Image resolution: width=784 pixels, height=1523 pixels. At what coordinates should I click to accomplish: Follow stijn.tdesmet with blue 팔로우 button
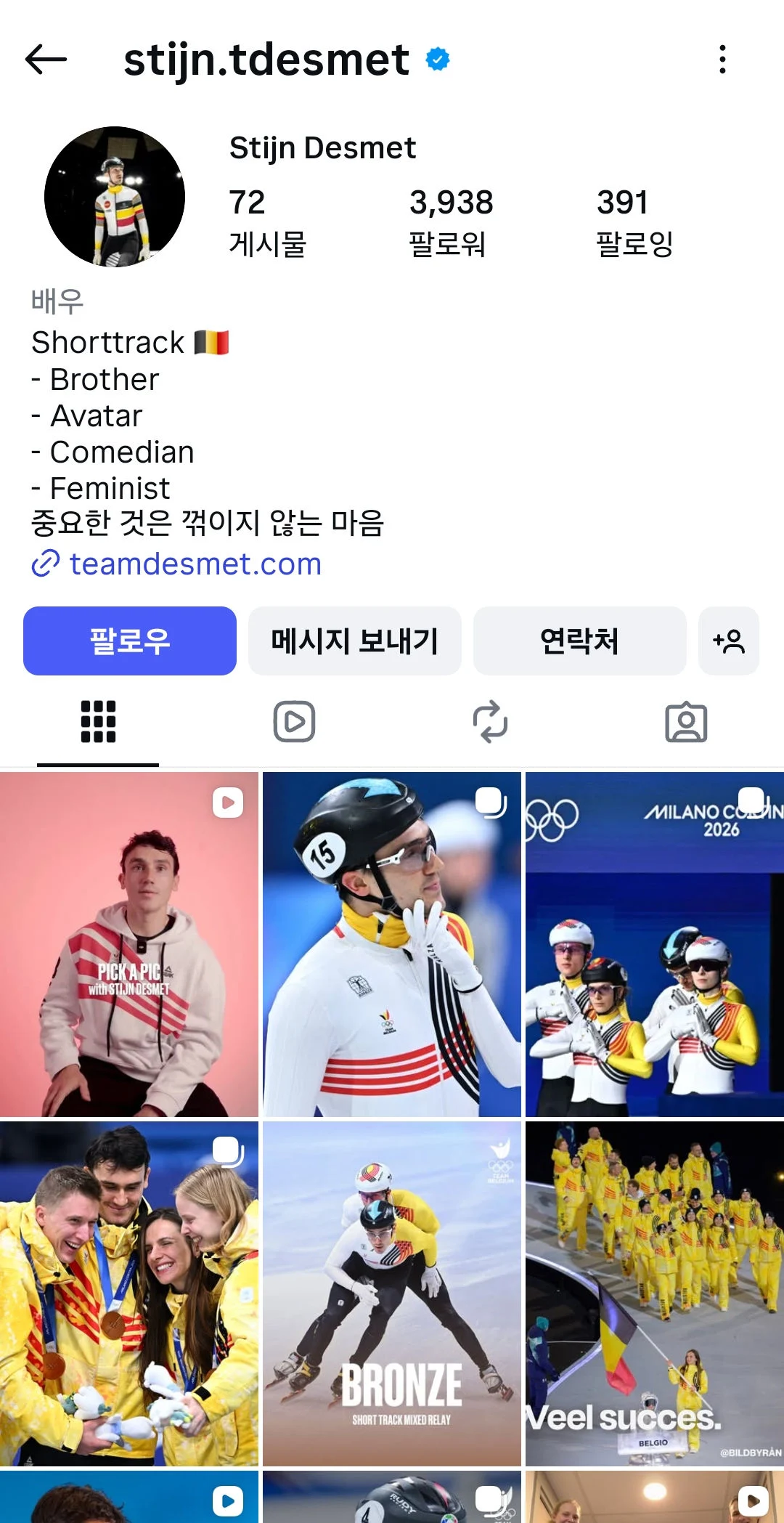(x=130, y=641)
